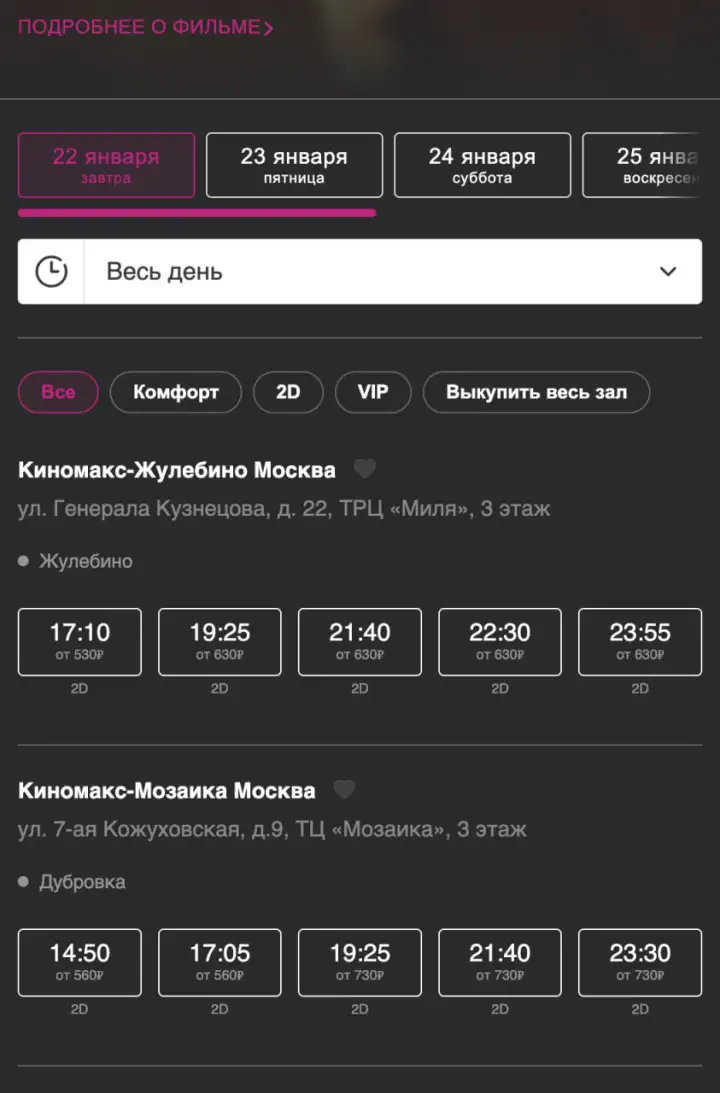The height and width of the screenshot is (1093, 720).
Task: Toggle the "Комфорт" filter chip
Action: click(176, 392)
